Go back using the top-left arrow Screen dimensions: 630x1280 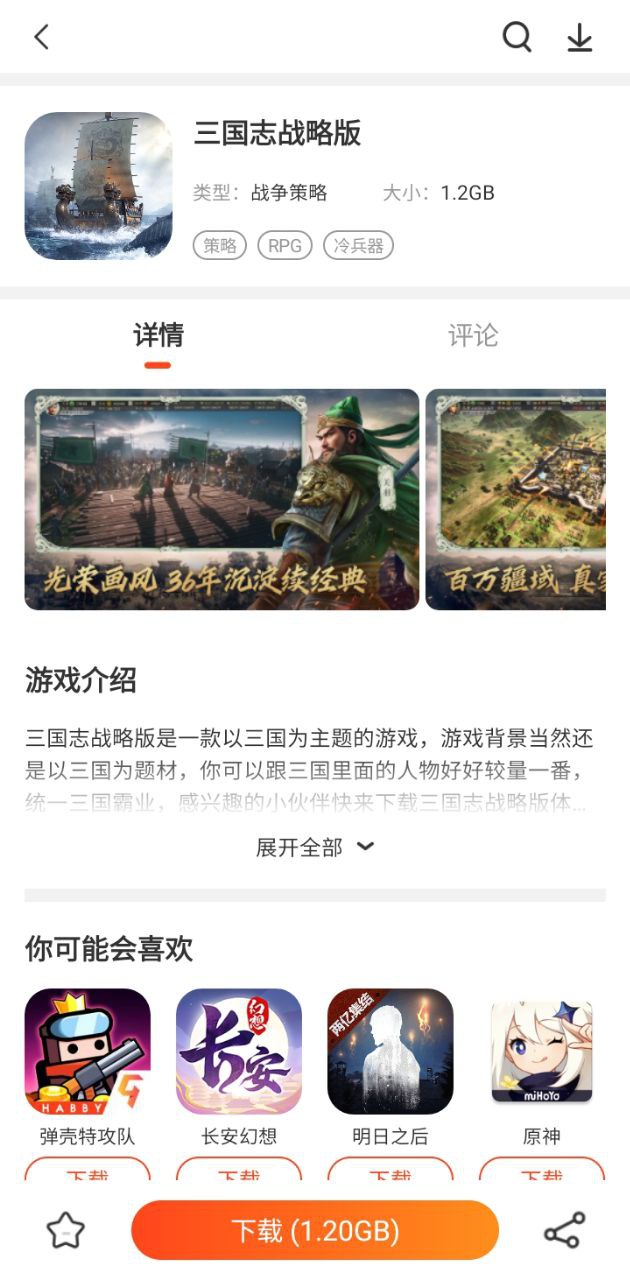(41, 37)
